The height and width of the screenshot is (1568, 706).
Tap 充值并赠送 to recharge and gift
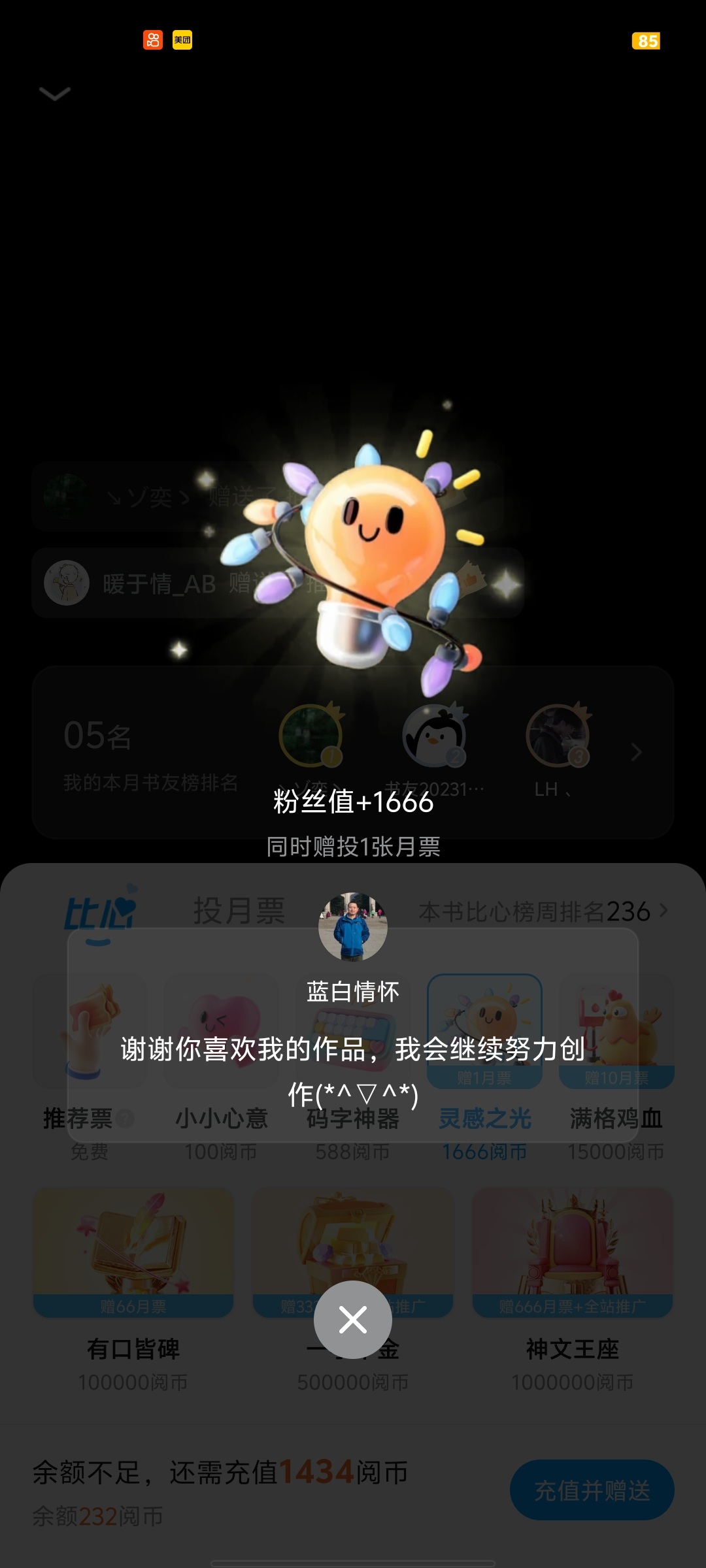pyautogui.click(x=592, y=1490)
